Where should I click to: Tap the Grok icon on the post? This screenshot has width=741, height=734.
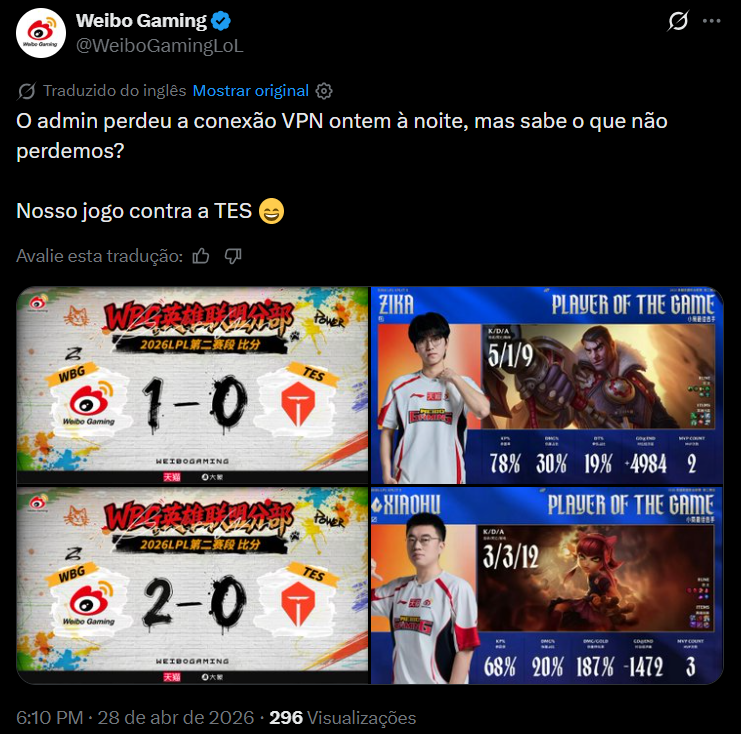(678, 21)
